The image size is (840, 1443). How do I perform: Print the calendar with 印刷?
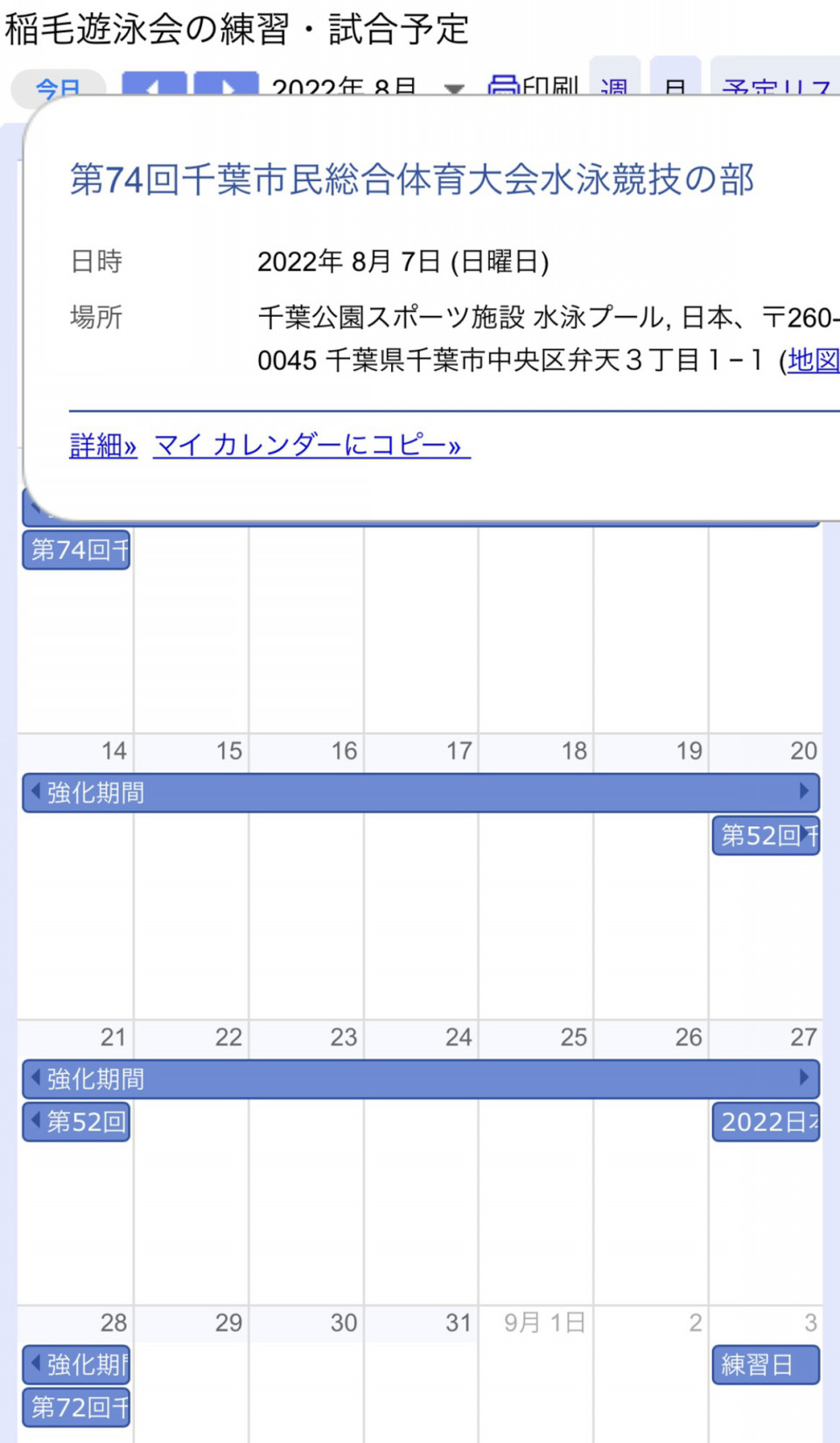533,86
